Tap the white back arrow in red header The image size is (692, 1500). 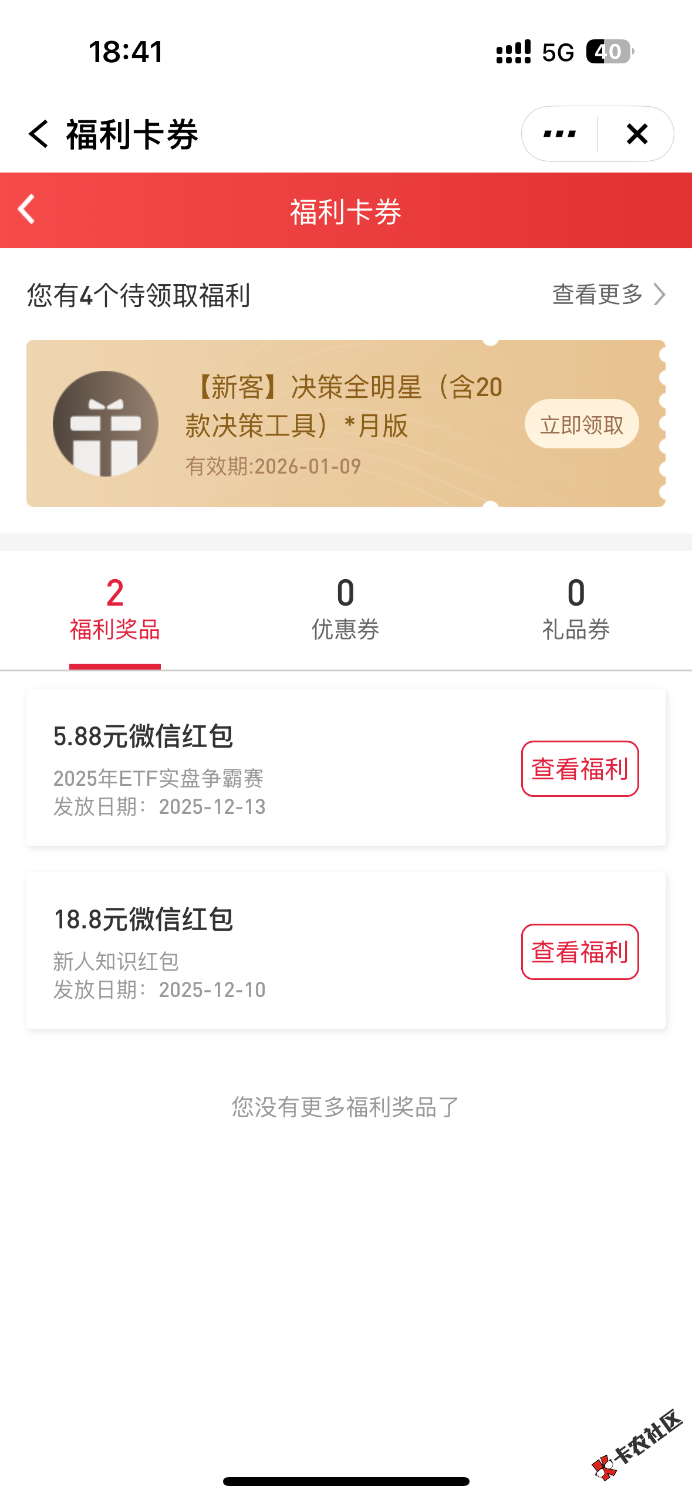(27, 210)
